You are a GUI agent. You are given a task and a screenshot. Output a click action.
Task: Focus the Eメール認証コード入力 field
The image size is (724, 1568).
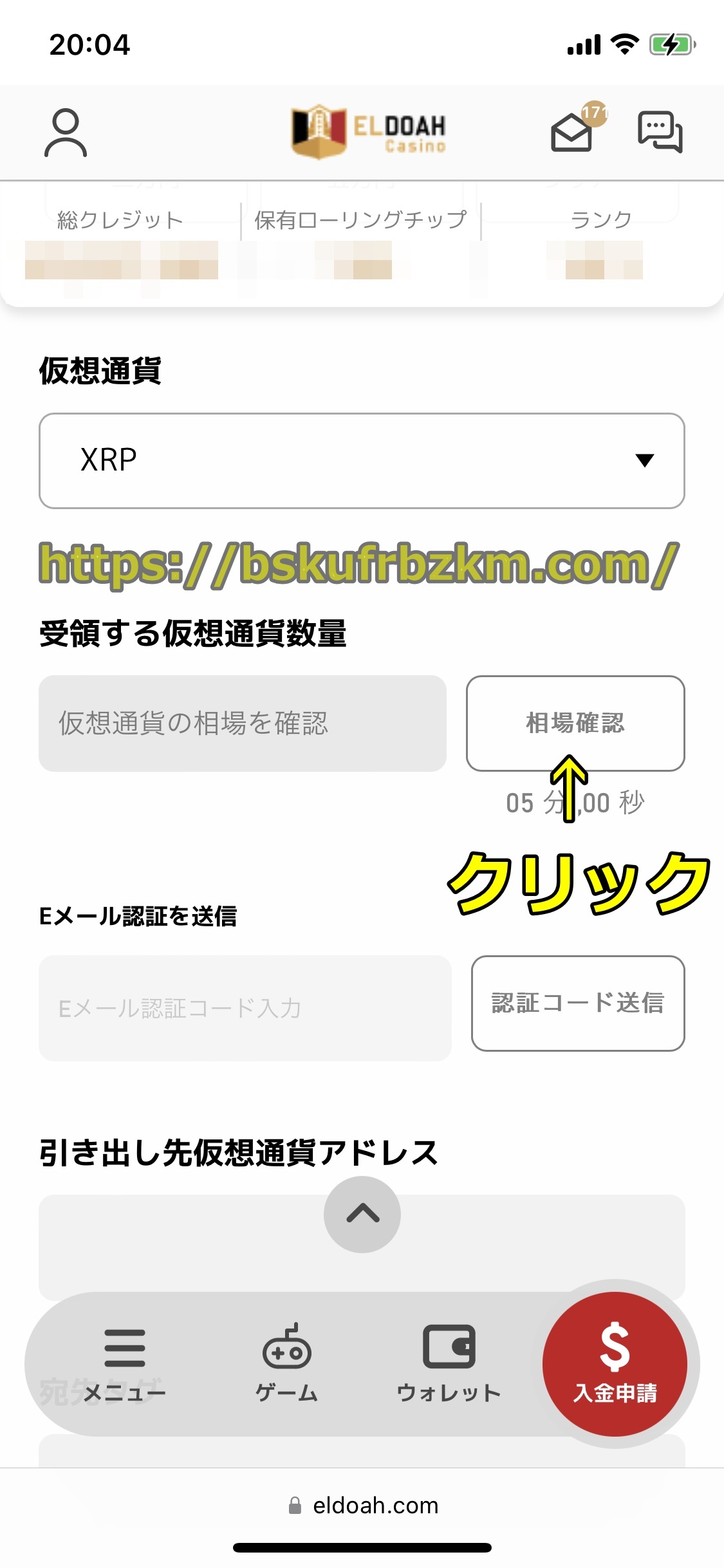click(245, 1008)
